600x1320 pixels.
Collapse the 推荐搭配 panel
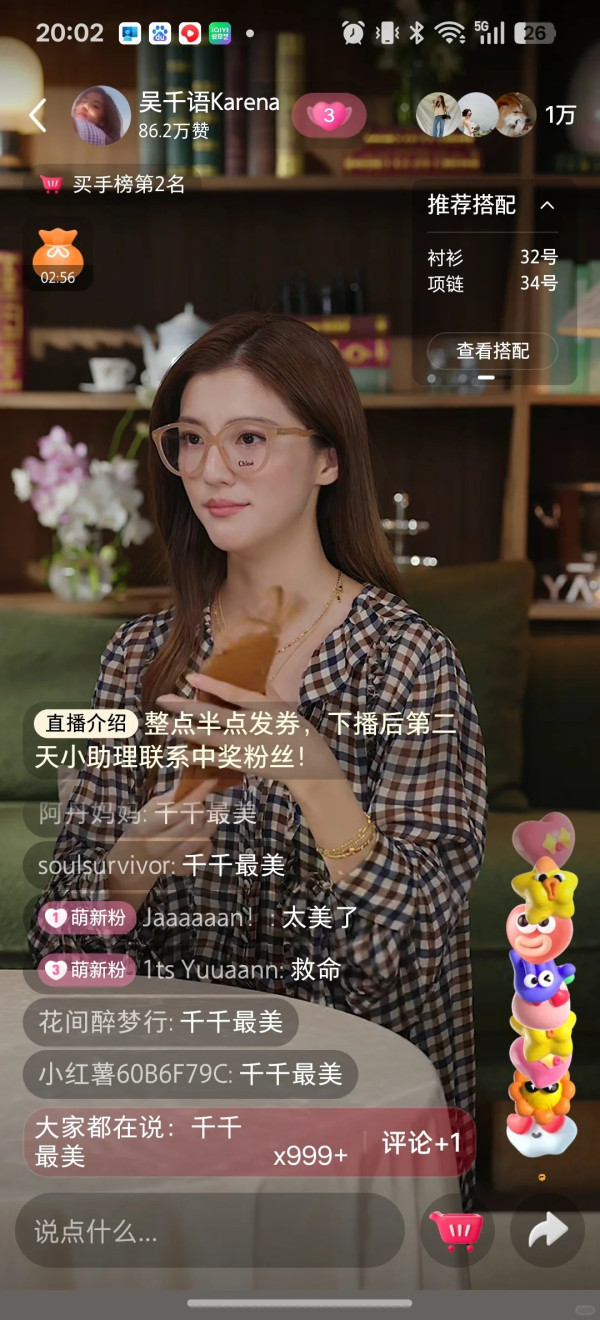(547, 205)
